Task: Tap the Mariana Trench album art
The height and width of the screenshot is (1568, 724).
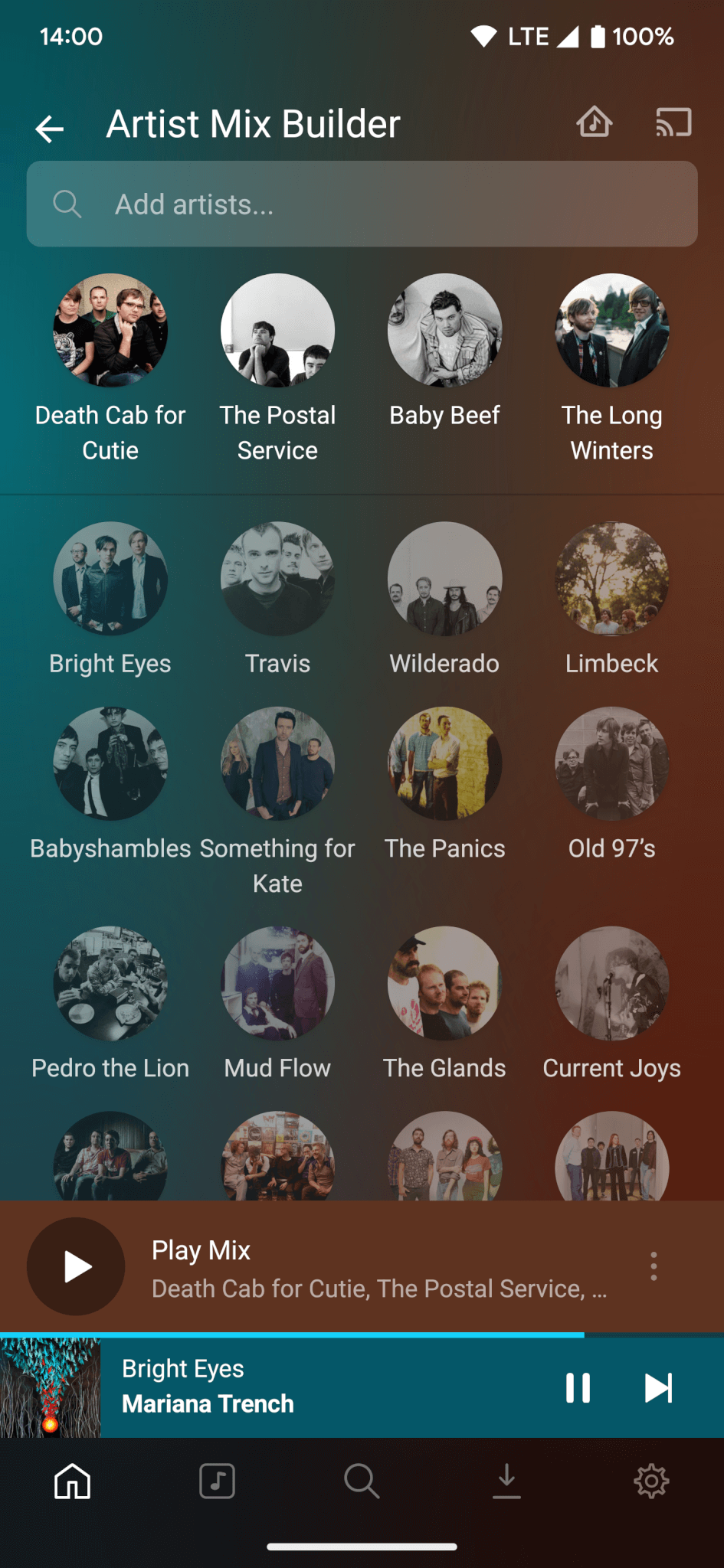Action: [x=51, y=1389]
